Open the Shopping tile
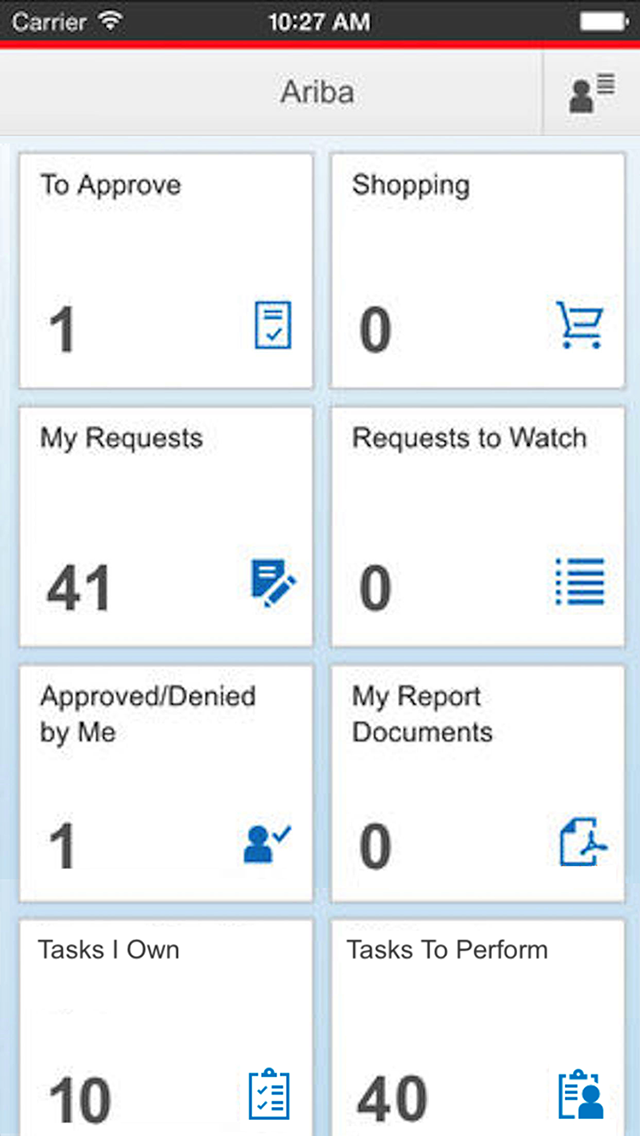This screenshot has width=640, height=1136. pyautogui.click(x=478, y=270)
